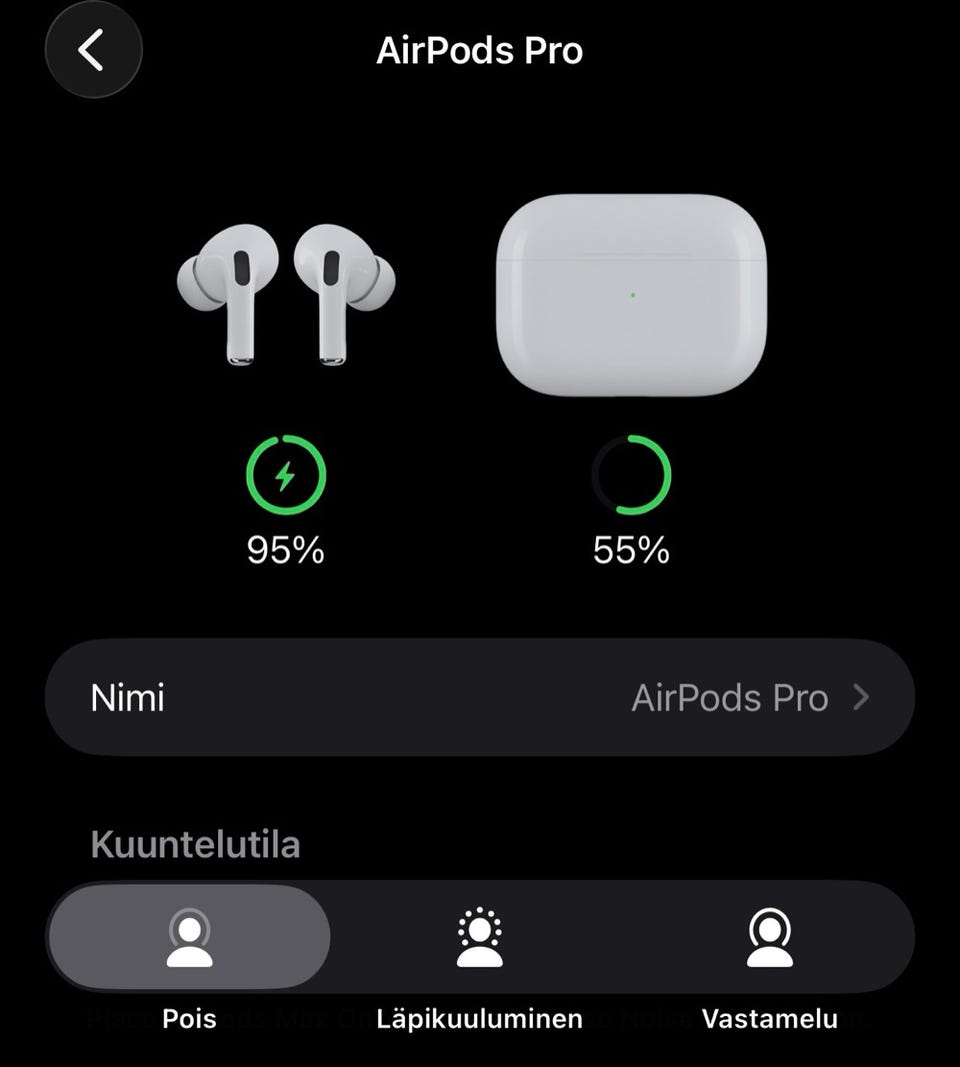Enable Vastamelu noise cancellation
960x1067 pixels.
(769, 938)
